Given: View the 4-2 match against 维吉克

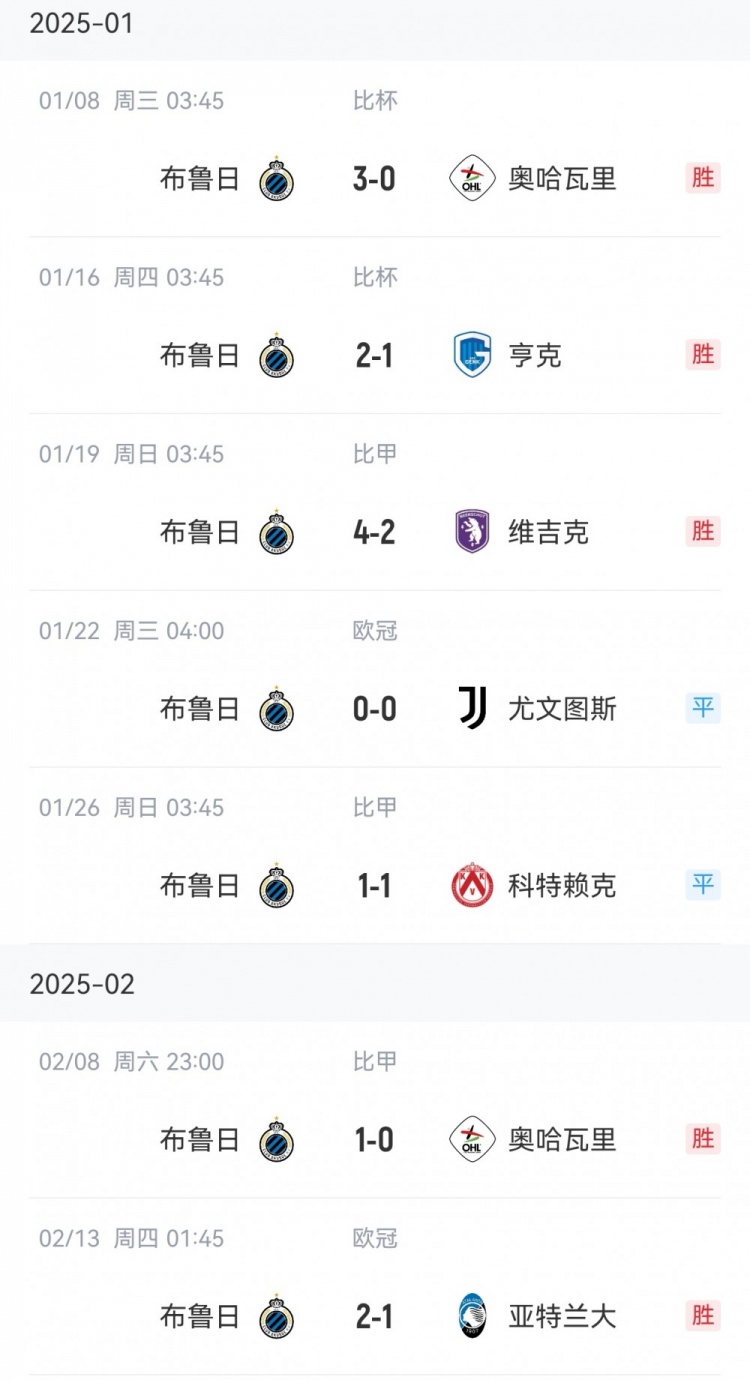Looking at the screenshot, I should coord(375,532).
